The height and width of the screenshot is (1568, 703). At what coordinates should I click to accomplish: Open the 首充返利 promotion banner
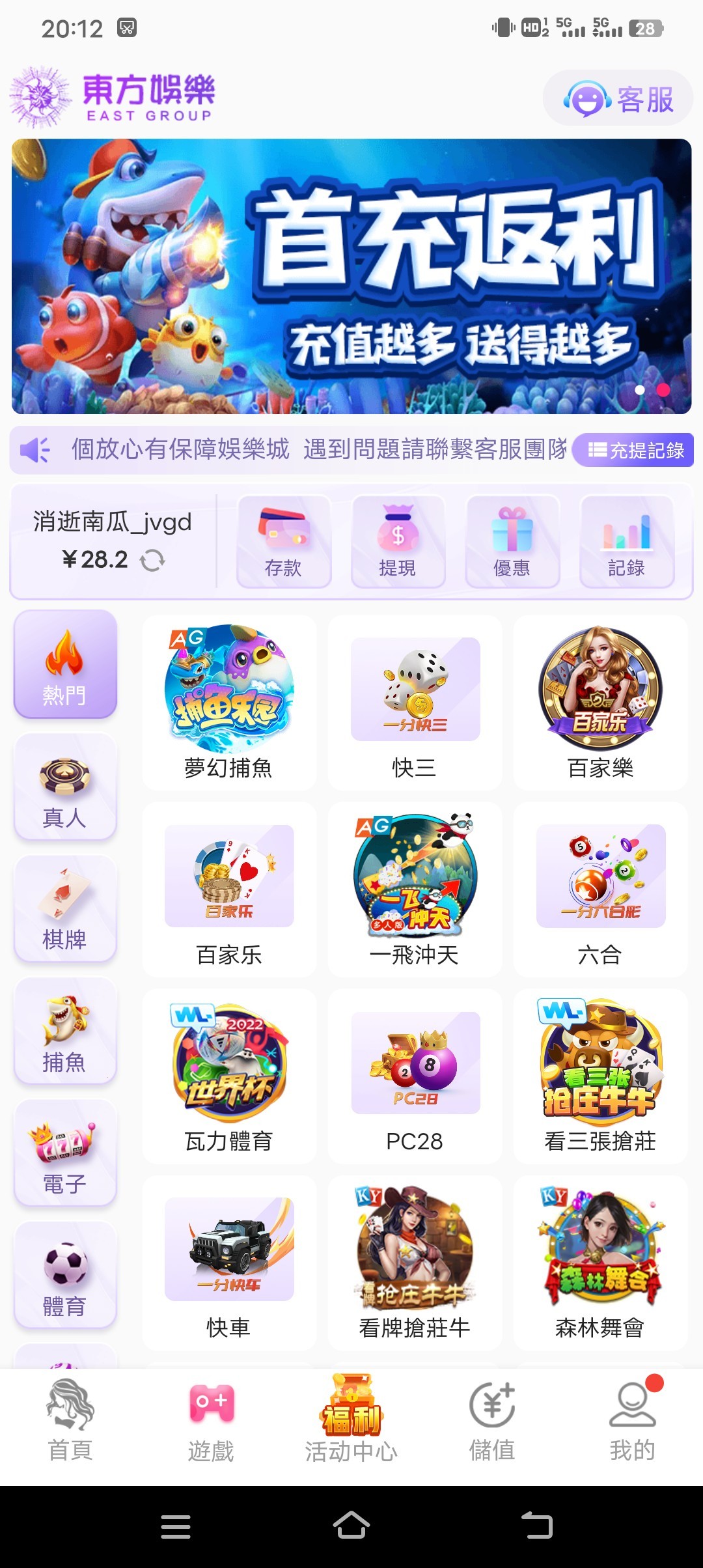click(351, 276)
